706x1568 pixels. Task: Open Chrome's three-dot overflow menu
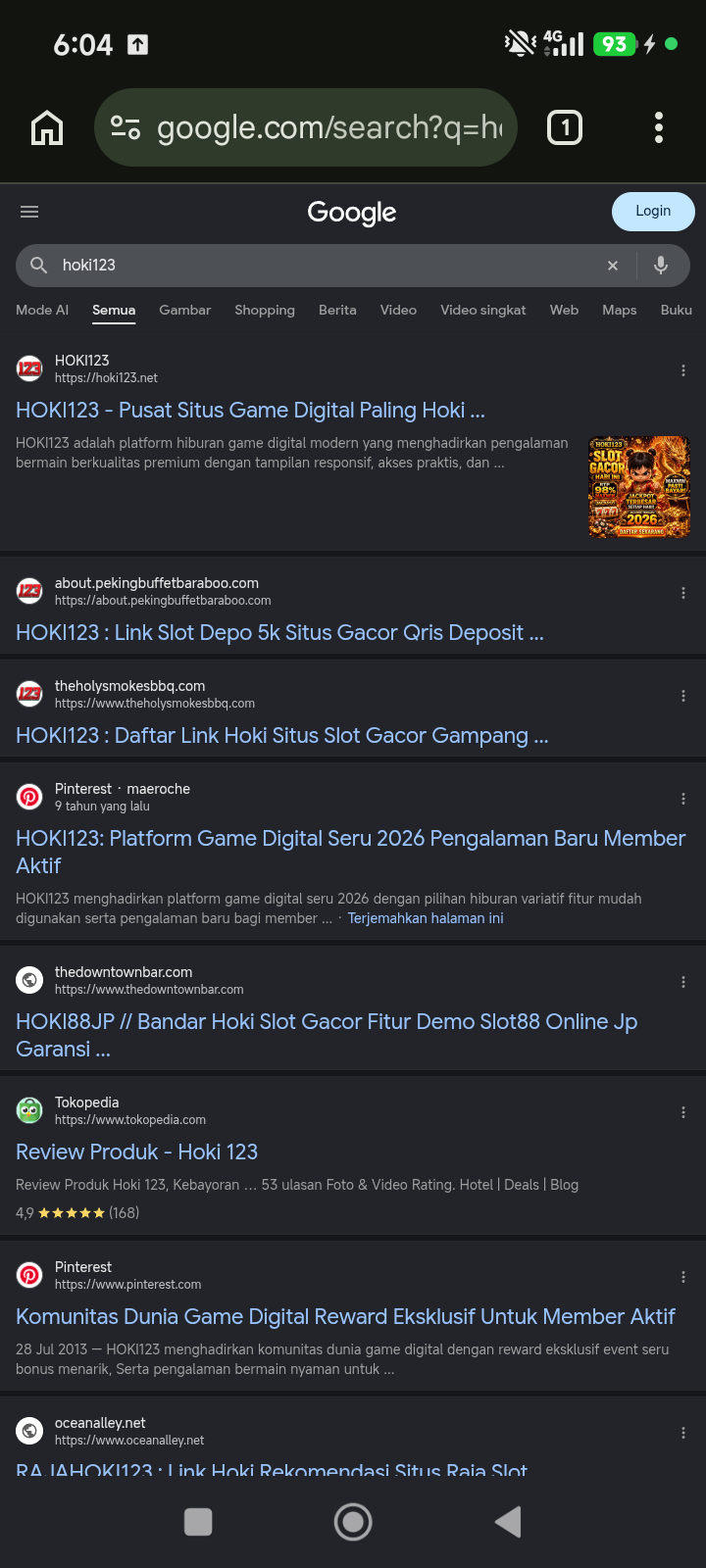tap(659, 127)
